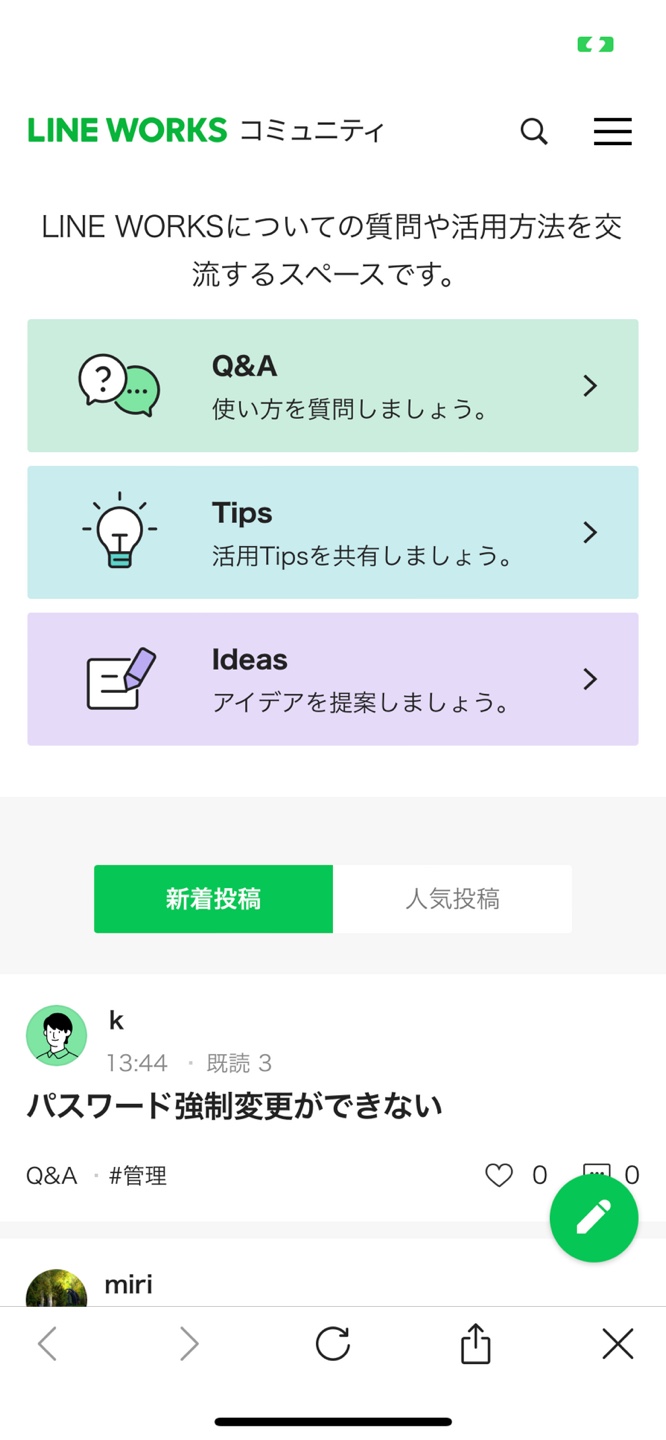The image size is (666, 1440).
Task: Compose a new post with the pencil button
Action: [x=594, y=1218]
